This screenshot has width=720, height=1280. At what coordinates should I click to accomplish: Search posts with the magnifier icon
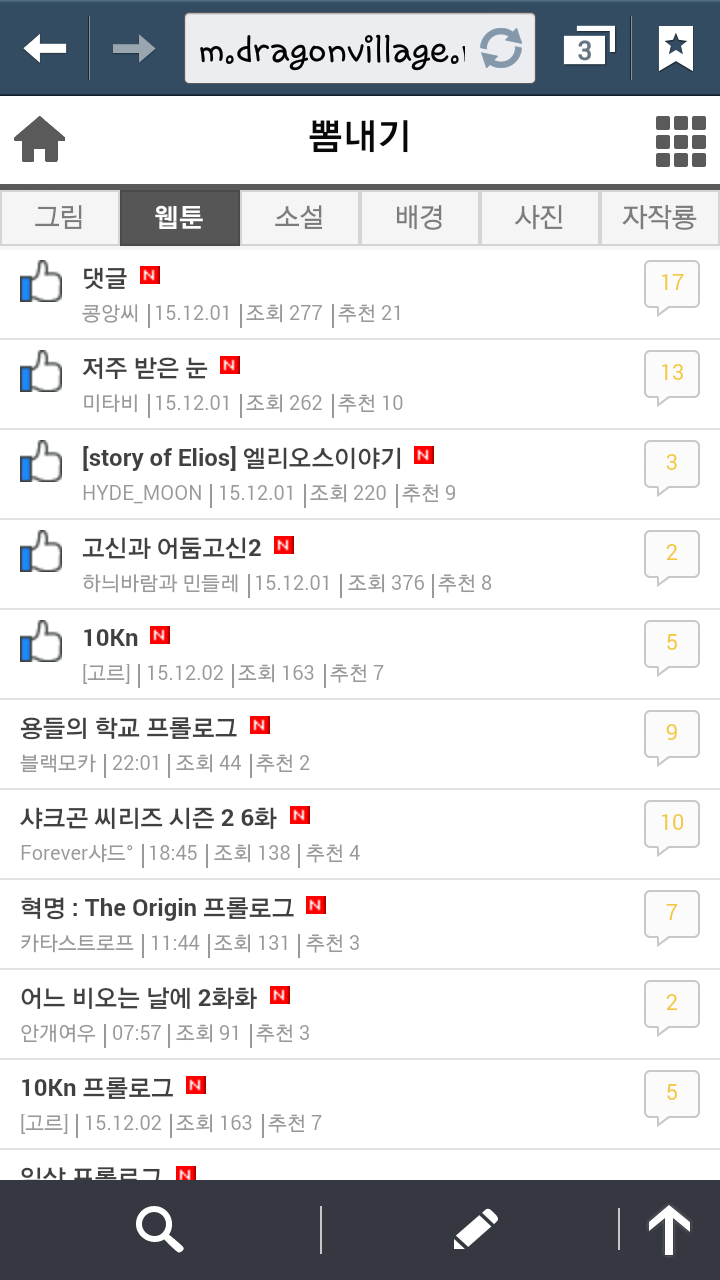pos(160,1229)
